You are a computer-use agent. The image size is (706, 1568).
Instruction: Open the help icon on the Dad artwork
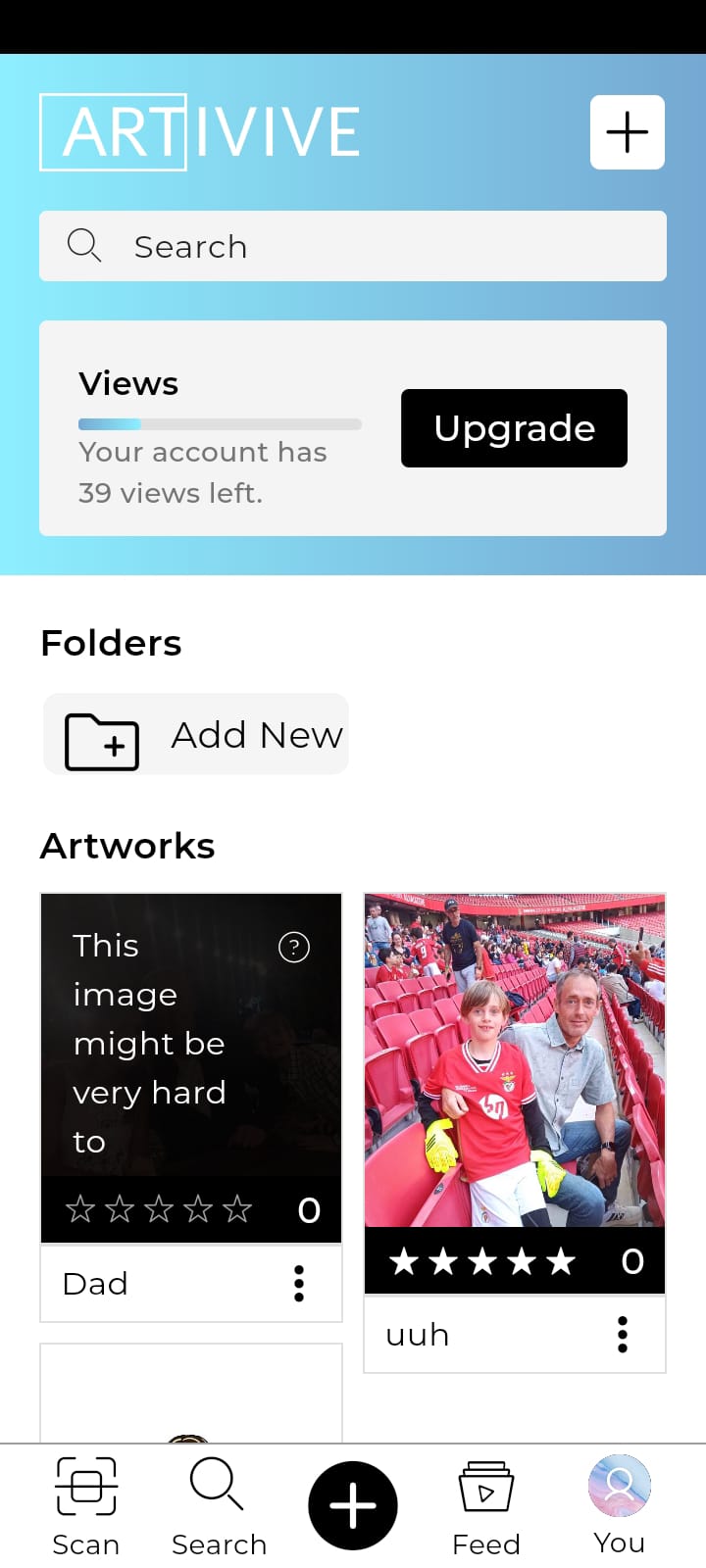[294, 947]
